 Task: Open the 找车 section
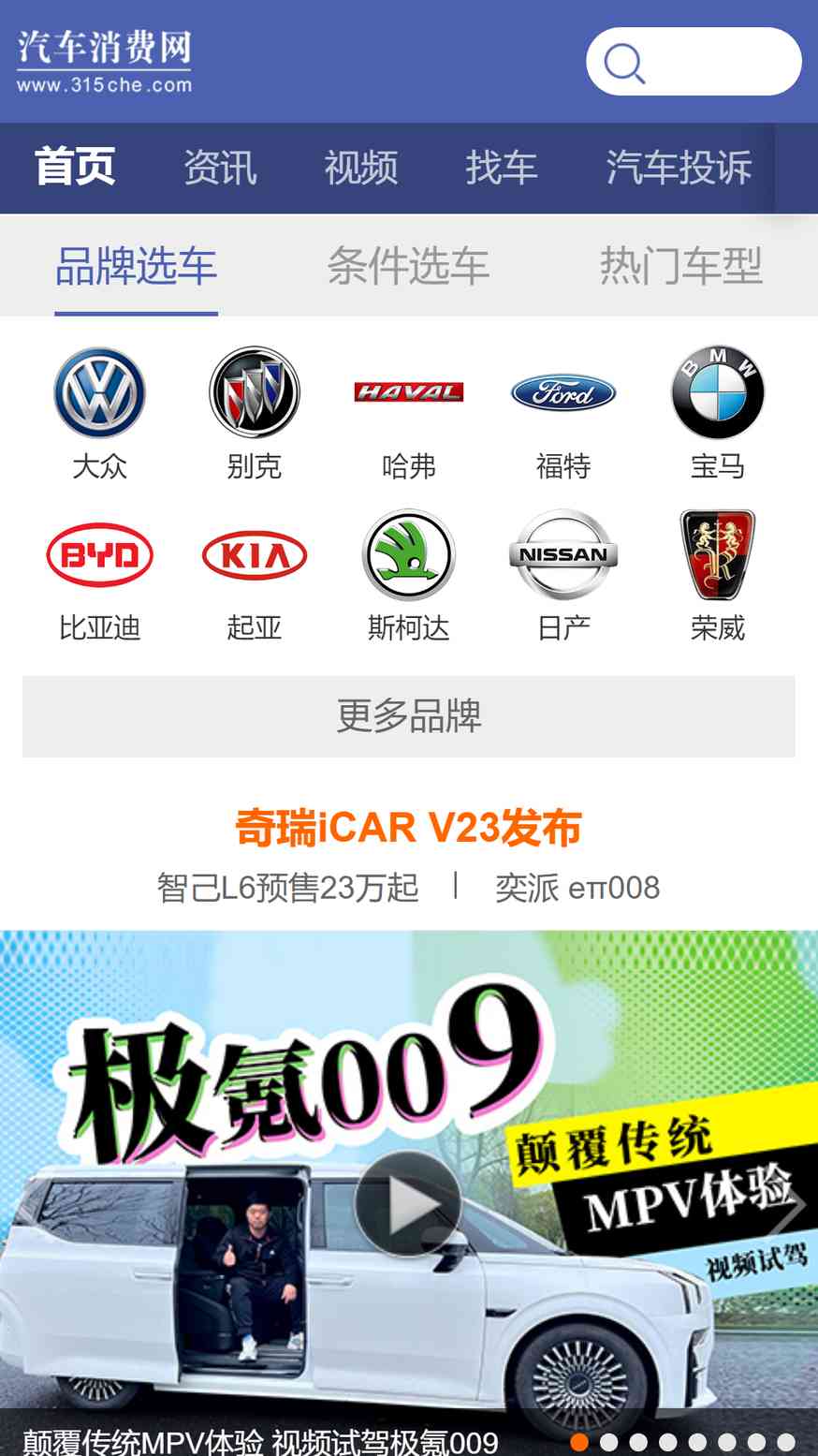click(502, 168)
